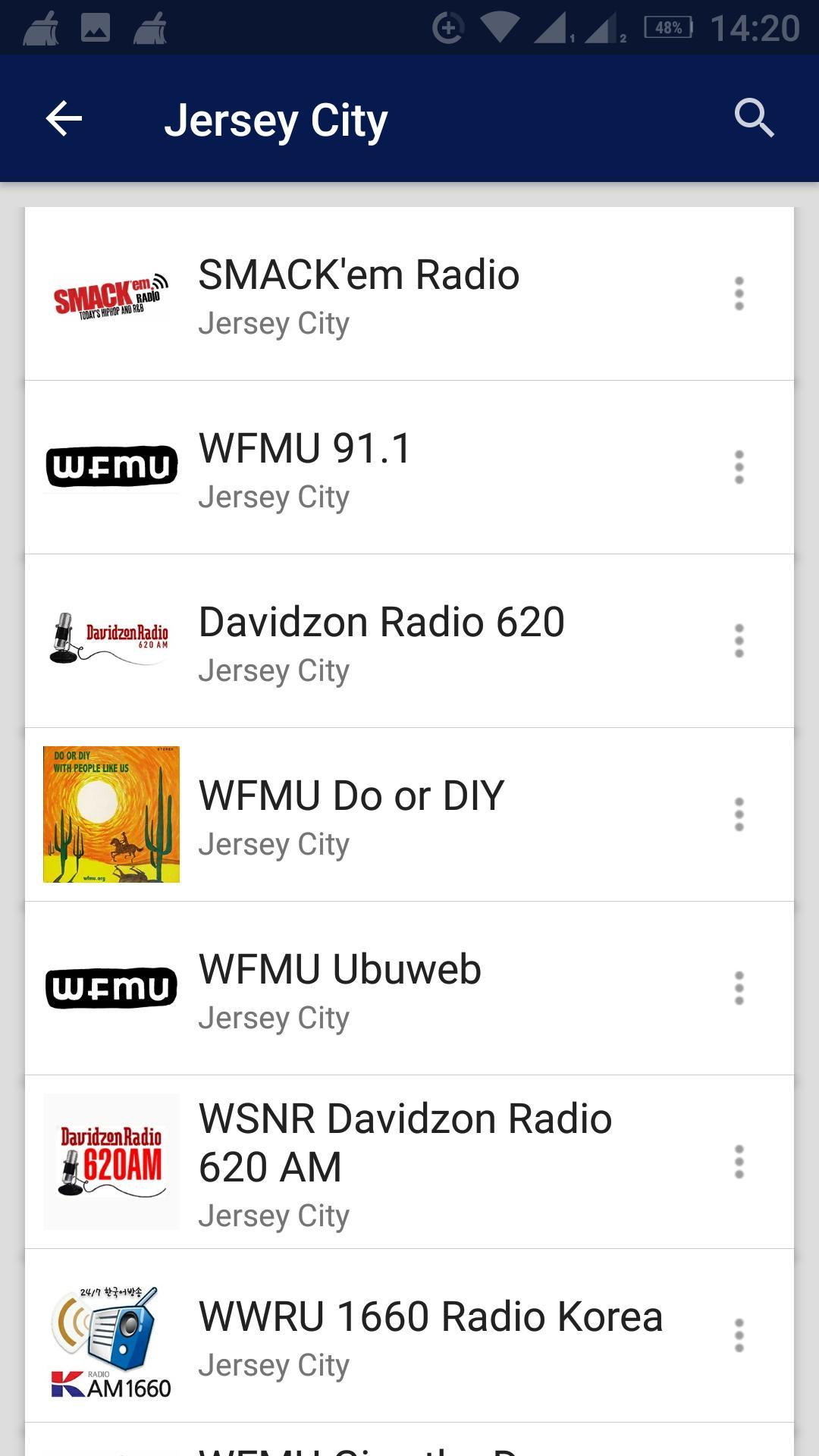Open options menu for WFMU 91.1
This screenshot has width=819, height=1456.
(x=739, y=467)
